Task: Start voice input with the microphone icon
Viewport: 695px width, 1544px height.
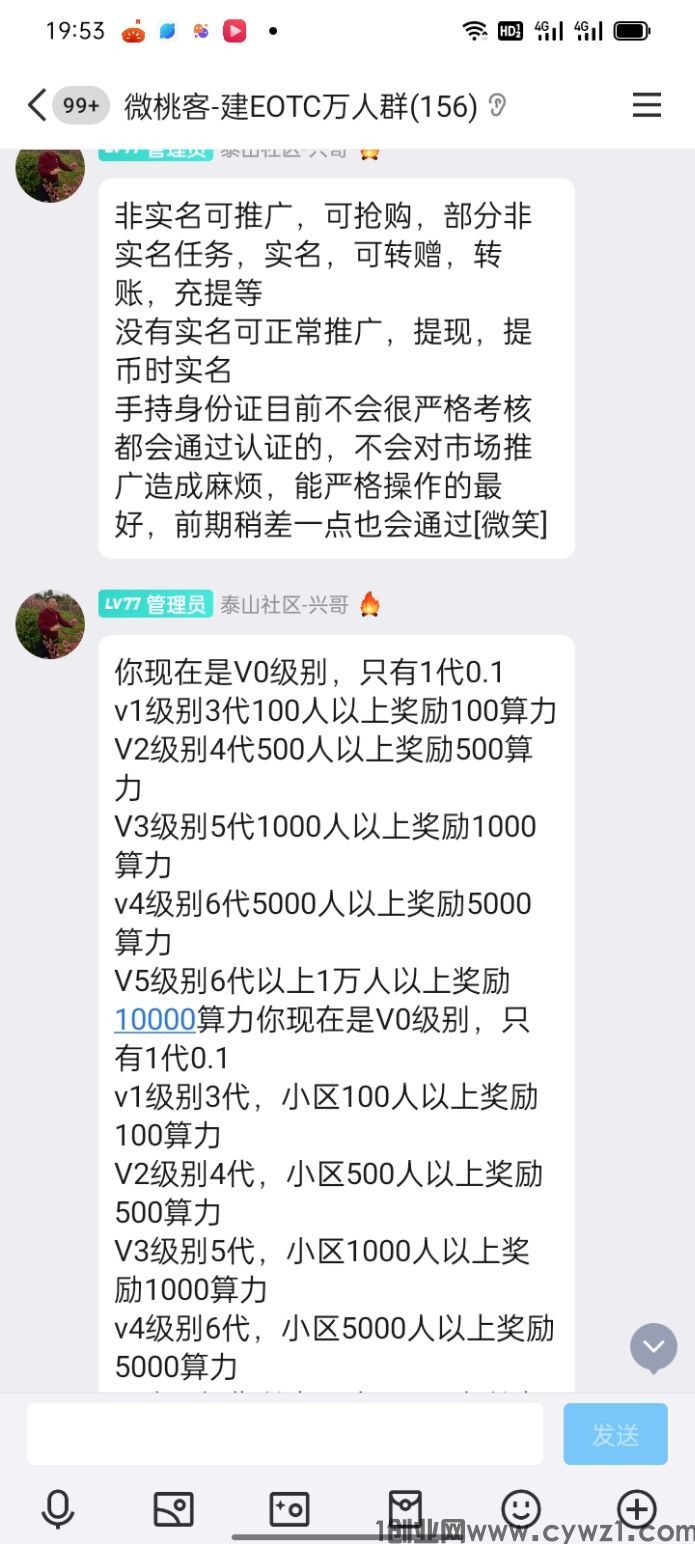Action: click(58, 1509)
